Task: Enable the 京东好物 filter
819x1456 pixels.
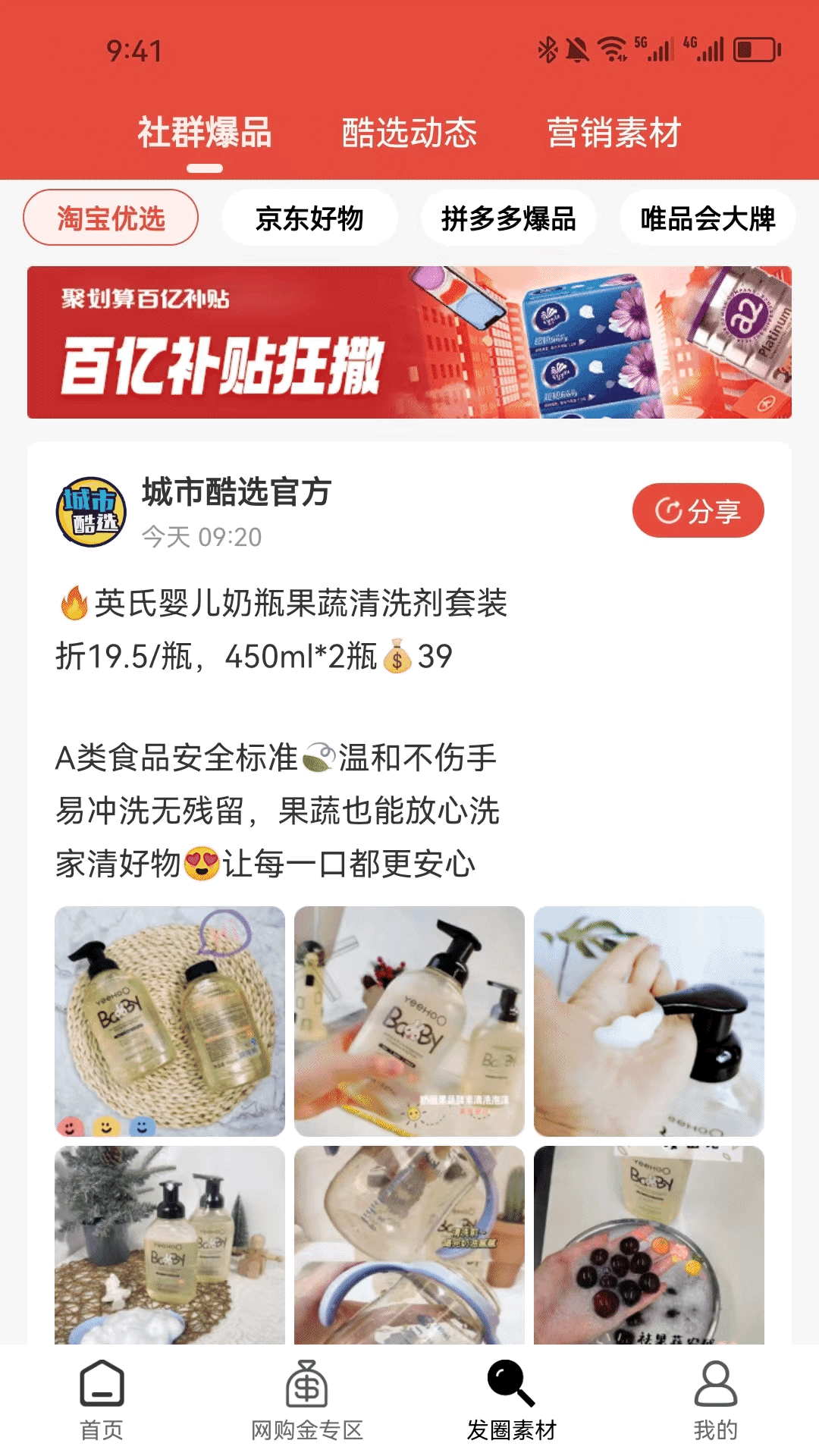Action: [309, 217]
